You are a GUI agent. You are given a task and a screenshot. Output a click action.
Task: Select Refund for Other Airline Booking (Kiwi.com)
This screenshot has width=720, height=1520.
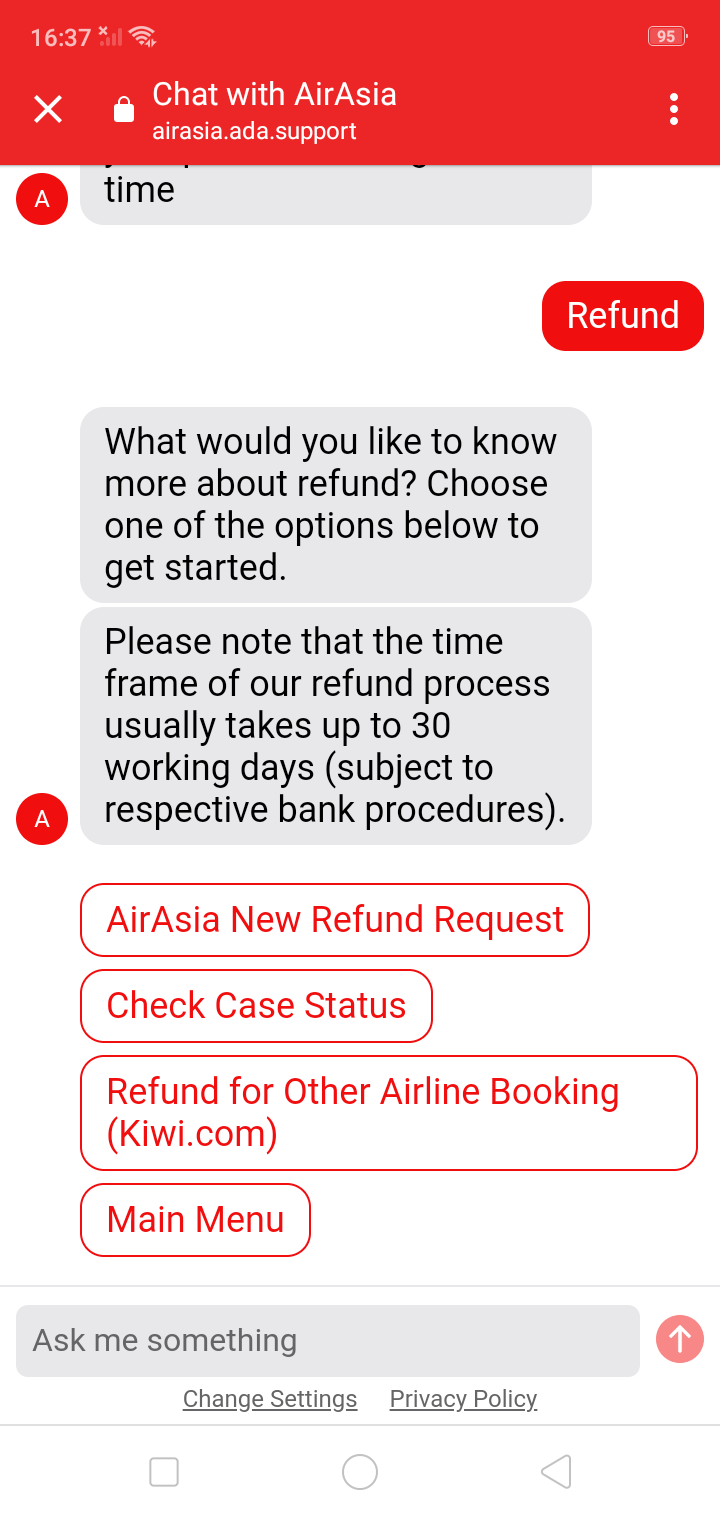388,1113
